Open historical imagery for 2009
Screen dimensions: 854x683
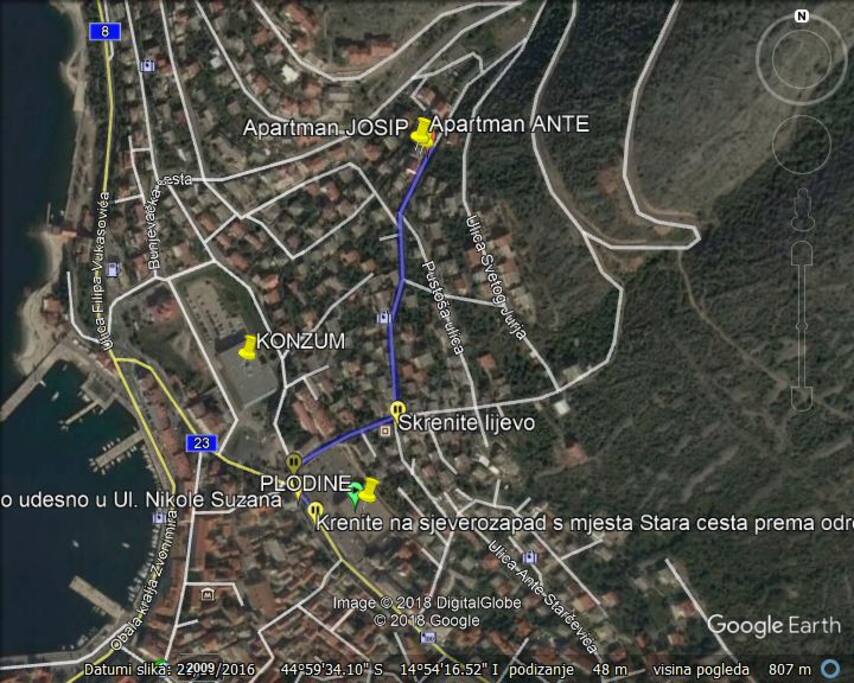[x=199, y=669]
